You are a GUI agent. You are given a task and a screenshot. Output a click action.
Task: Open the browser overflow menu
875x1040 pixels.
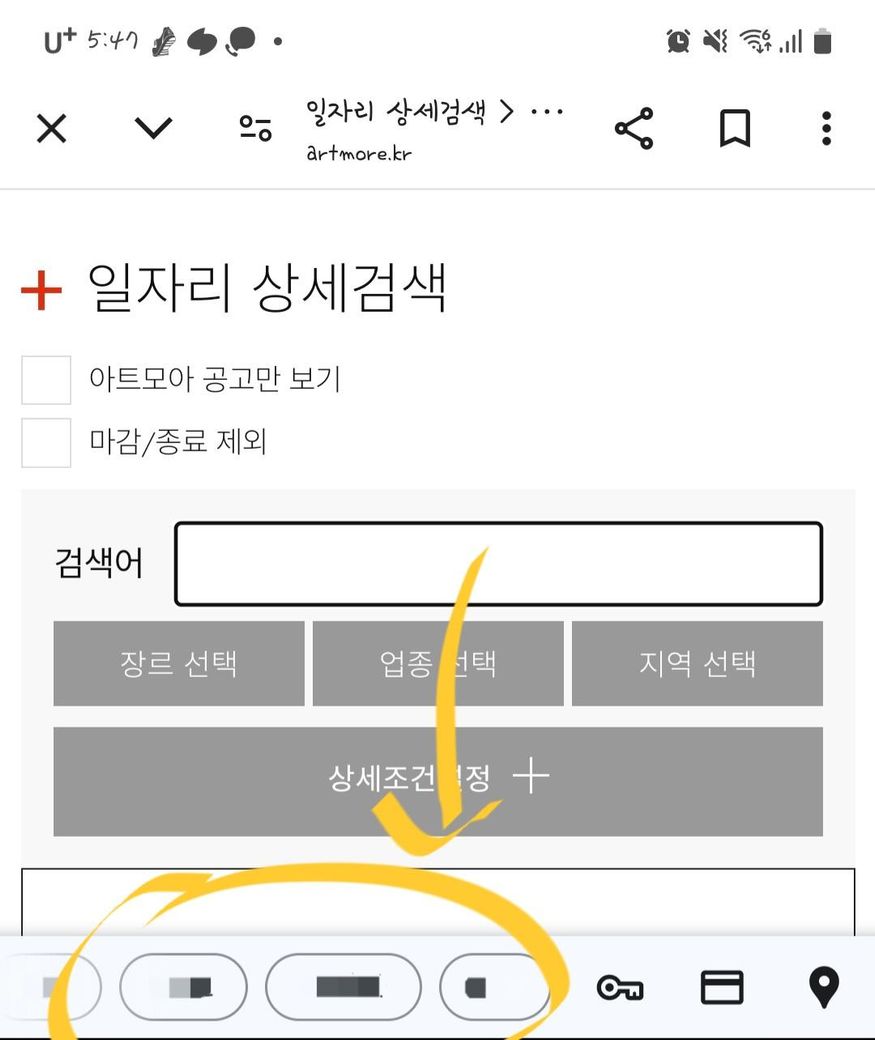click(825, 129)
